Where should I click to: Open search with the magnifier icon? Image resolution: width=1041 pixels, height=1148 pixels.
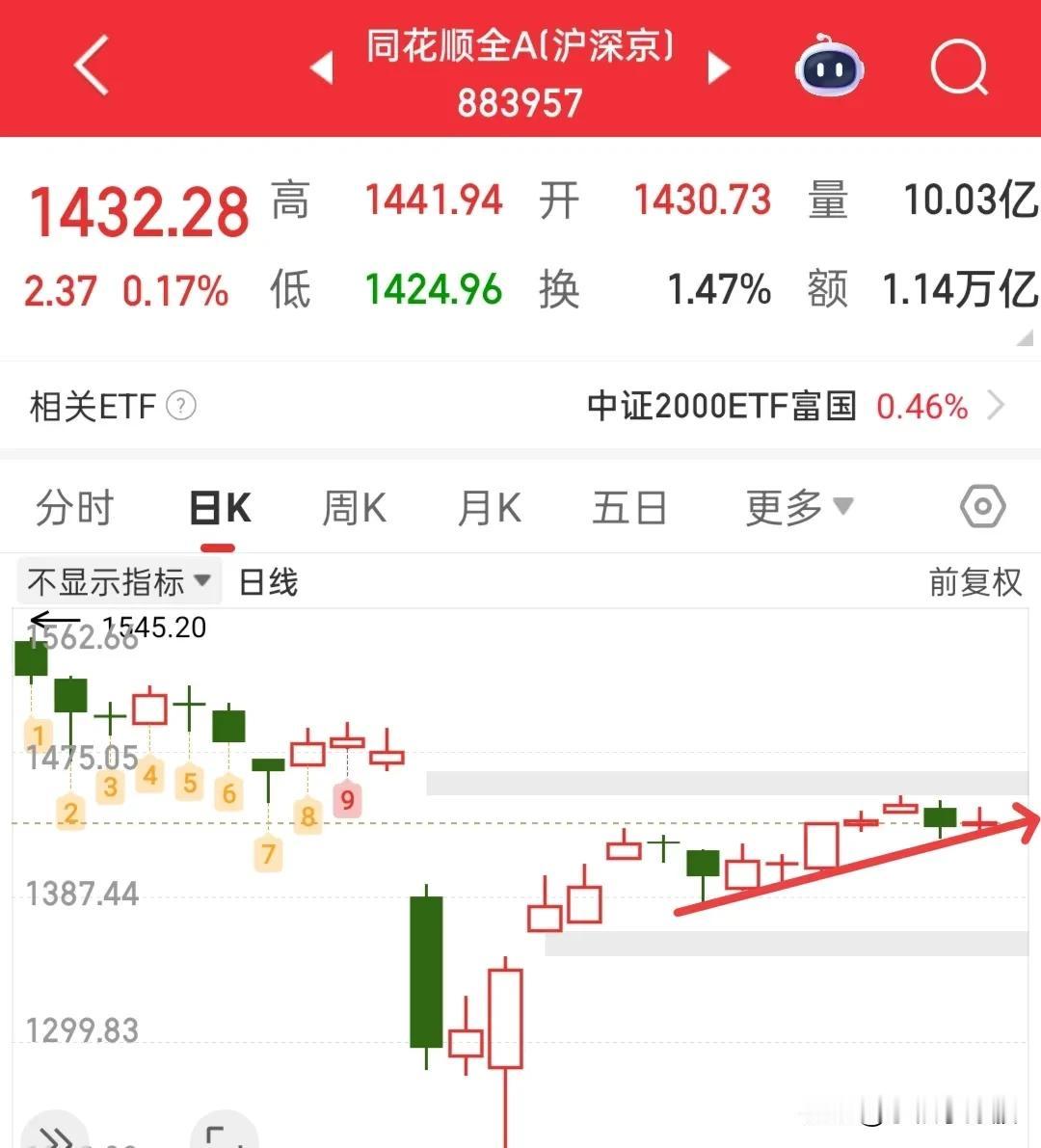click(960, 67)
